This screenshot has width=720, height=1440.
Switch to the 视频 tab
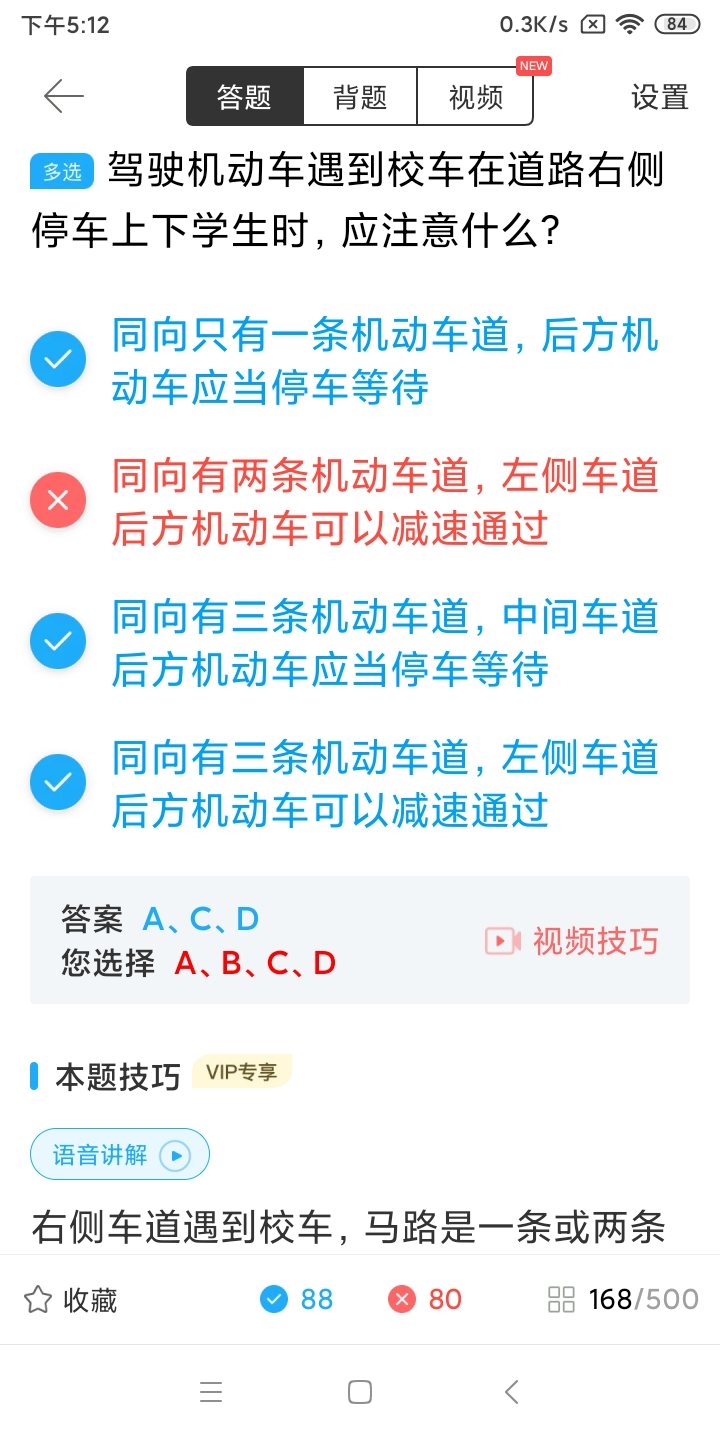(x=476, y=97)
